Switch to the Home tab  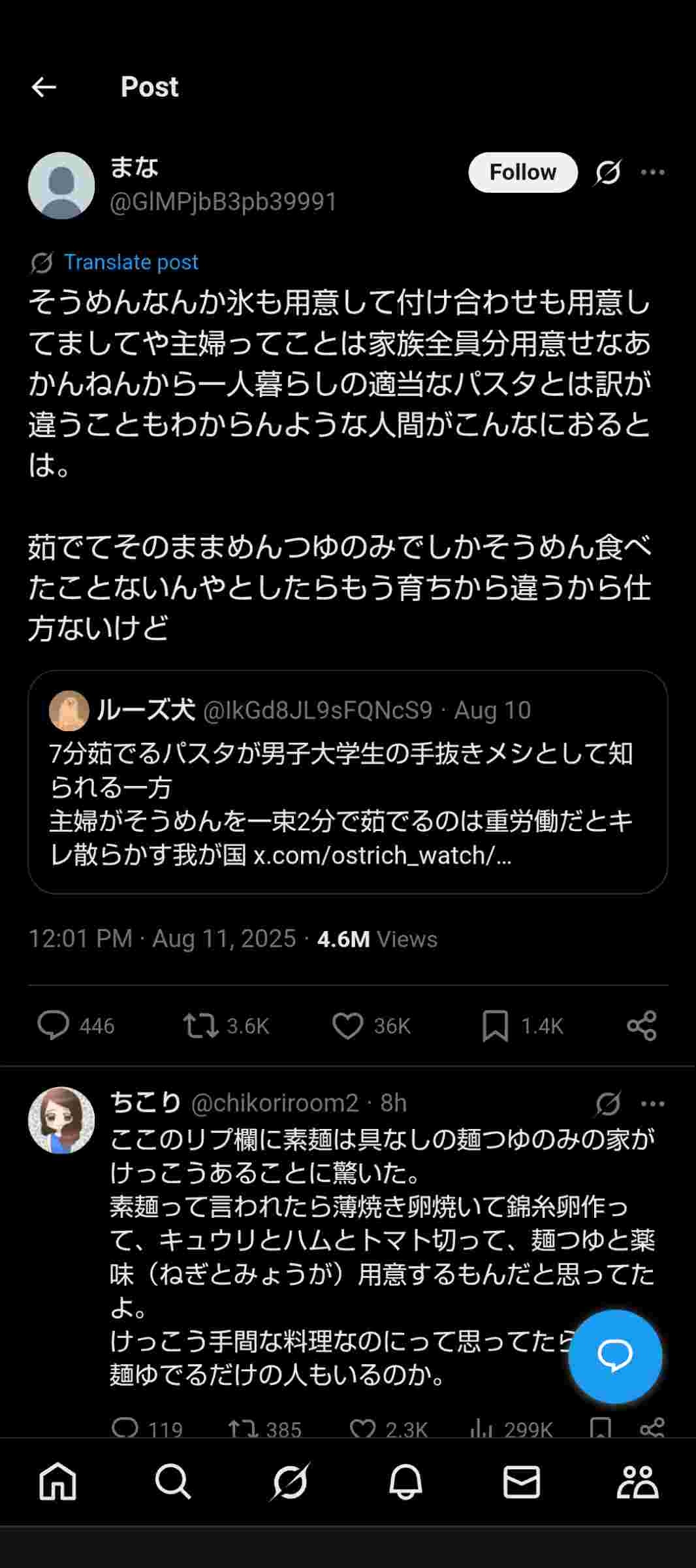[58, 1481]
